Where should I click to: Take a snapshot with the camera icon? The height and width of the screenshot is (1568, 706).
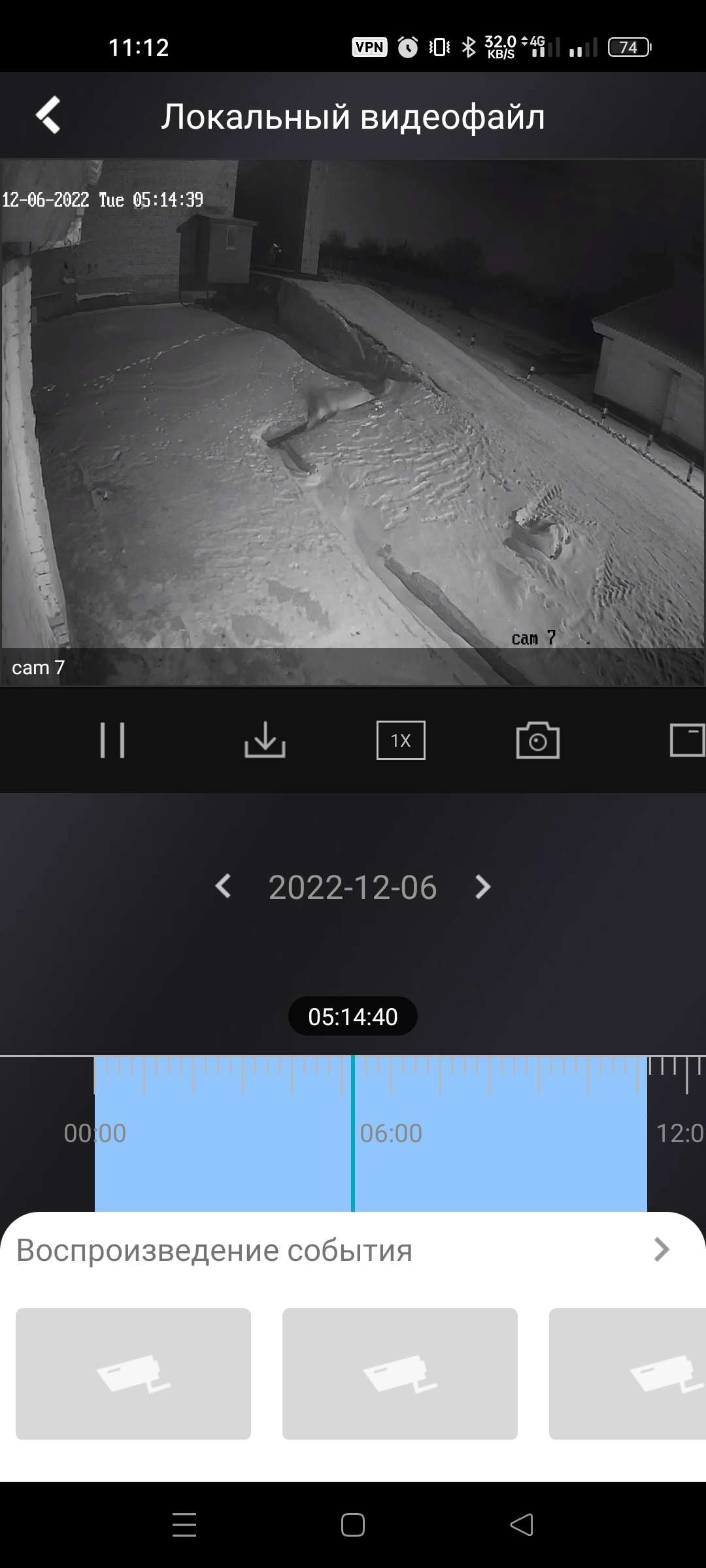point(537,740)
